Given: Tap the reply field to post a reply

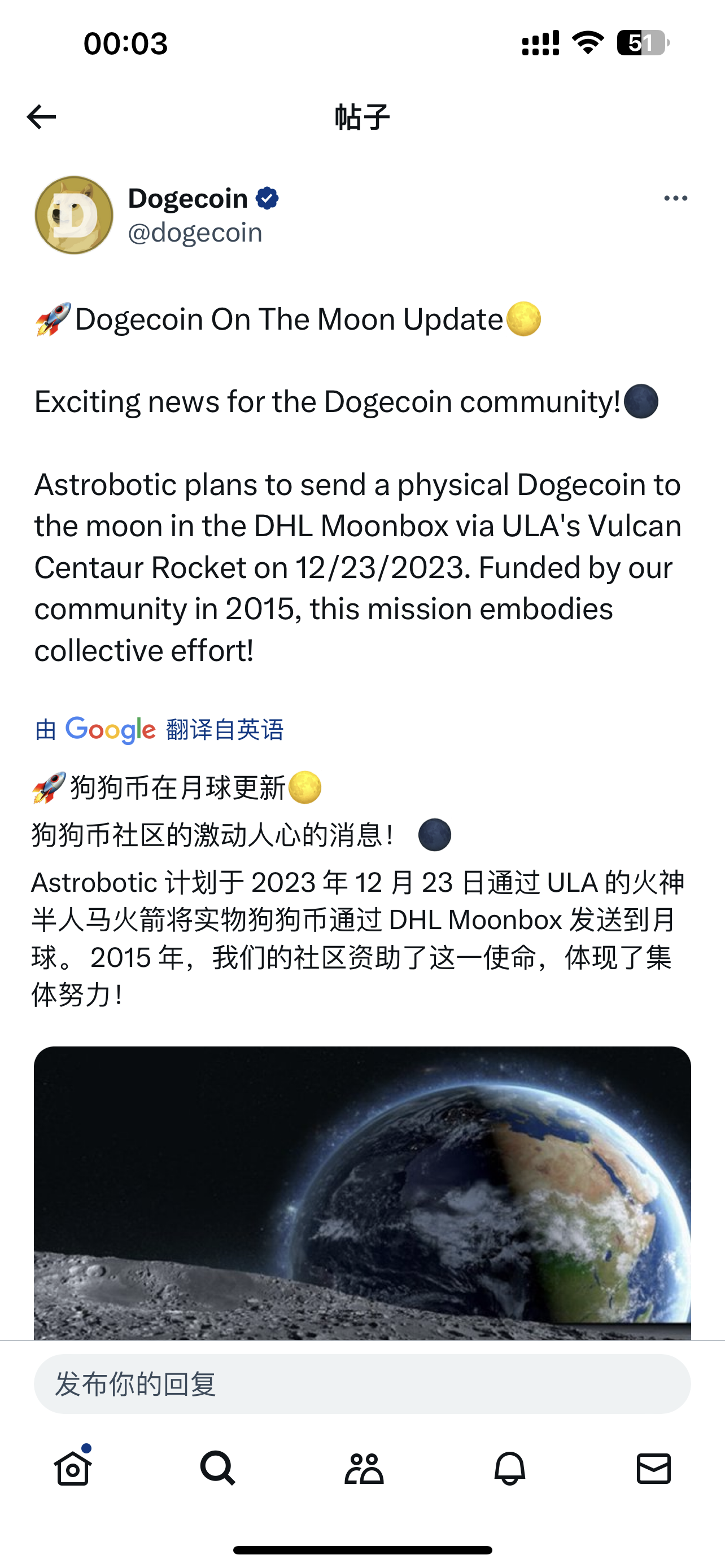Looking at the screenshot, I should (362, 1384).
